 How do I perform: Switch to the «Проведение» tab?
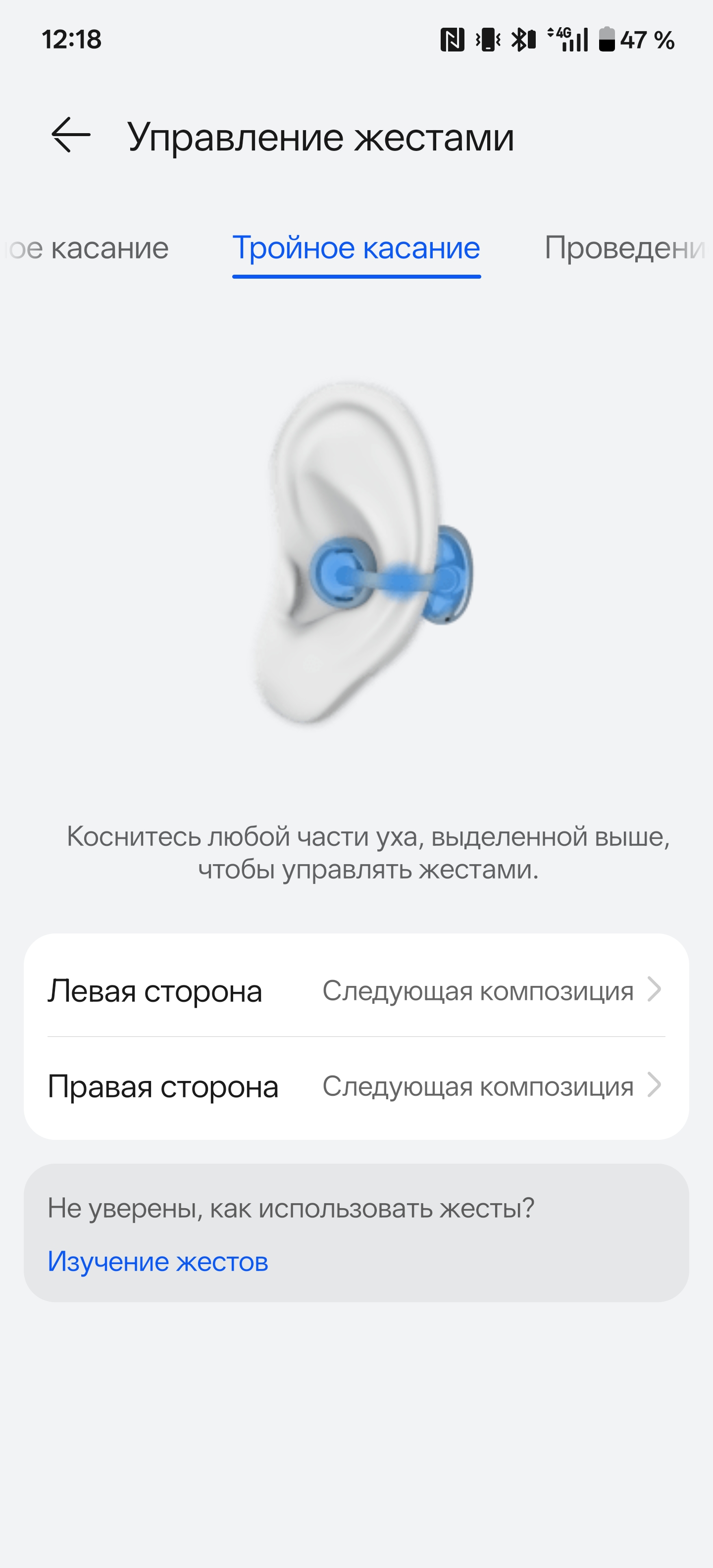click(624, 248)
